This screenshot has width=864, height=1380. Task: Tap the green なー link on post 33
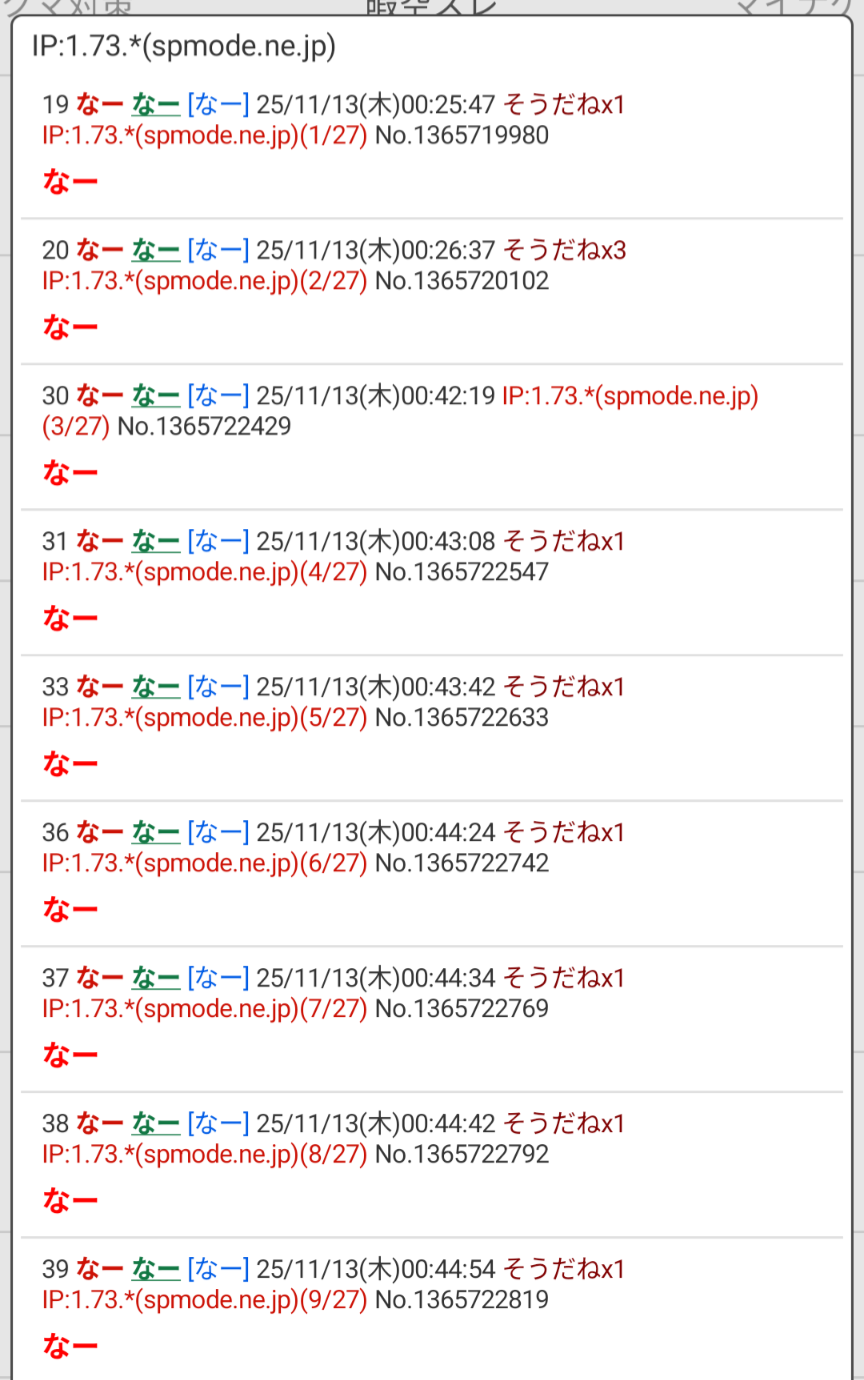pos(155,687)
